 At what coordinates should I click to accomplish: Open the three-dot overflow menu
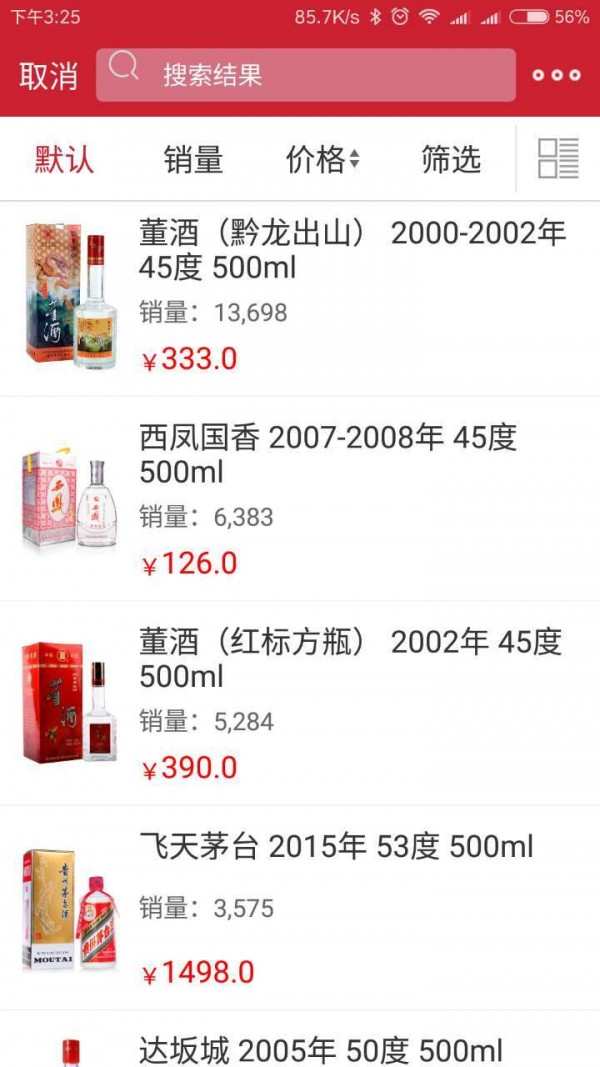pos(556,76)
